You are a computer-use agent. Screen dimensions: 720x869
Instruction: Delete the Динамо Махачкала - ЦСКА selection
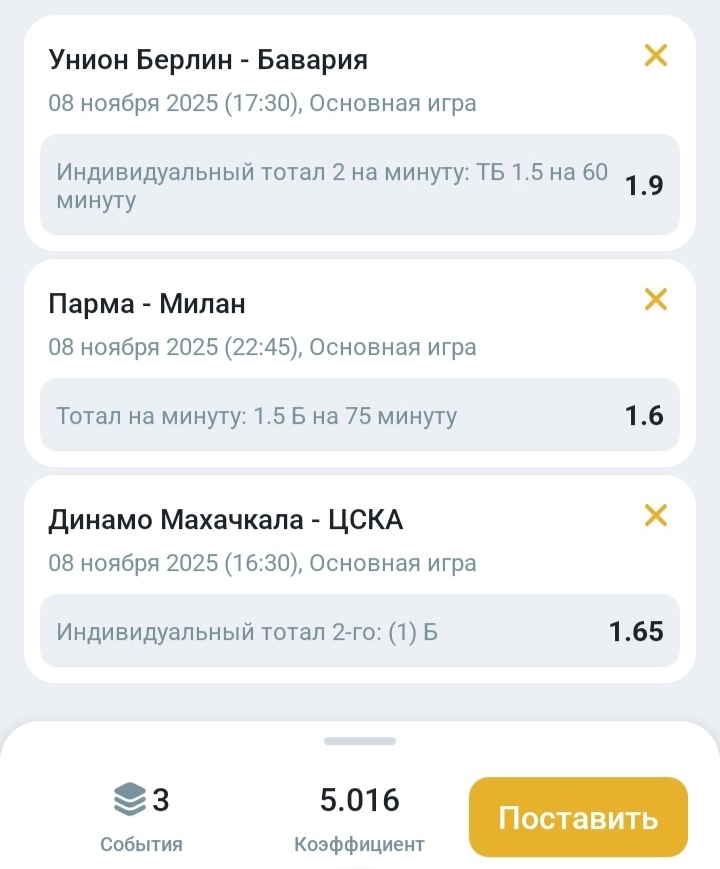coord(656,515)
